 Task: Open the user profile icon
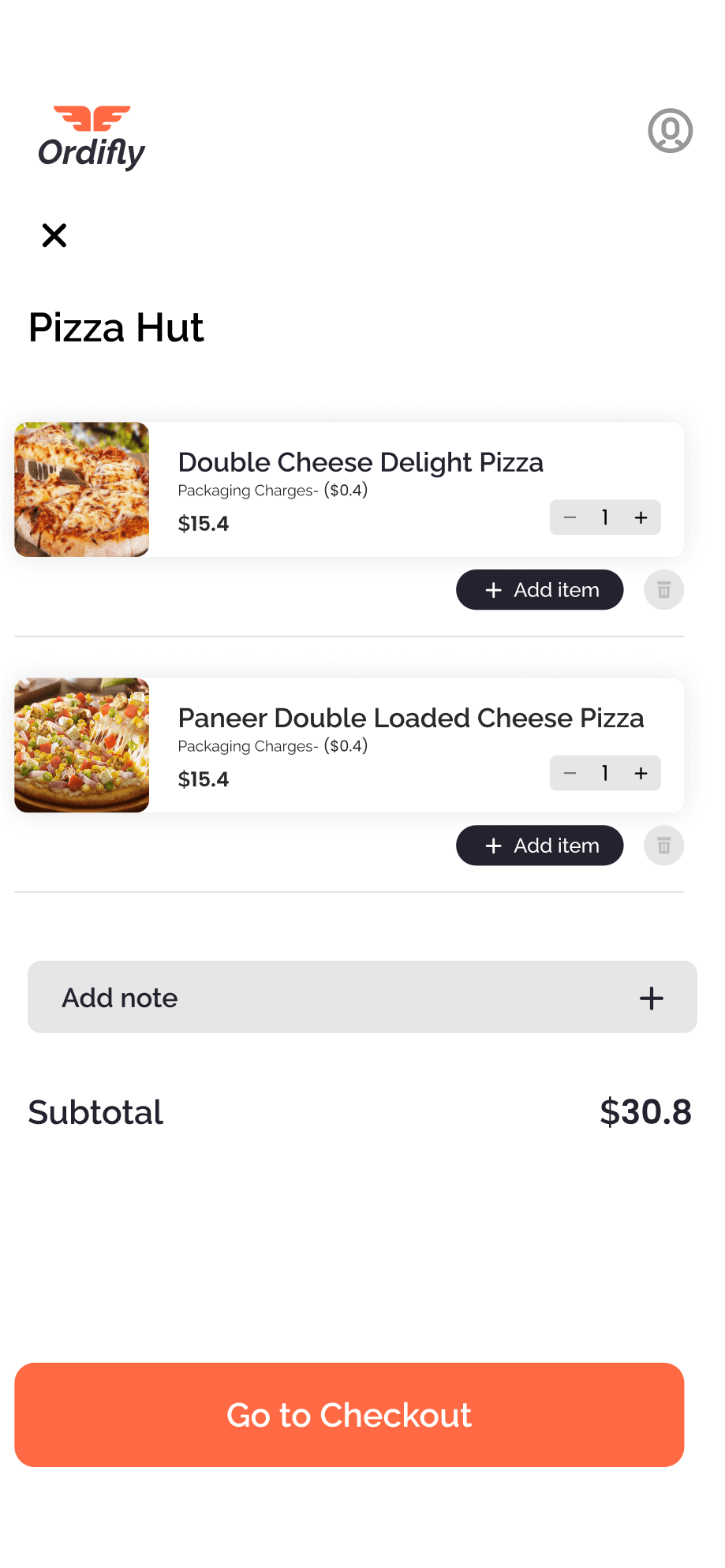click(670, 131)
